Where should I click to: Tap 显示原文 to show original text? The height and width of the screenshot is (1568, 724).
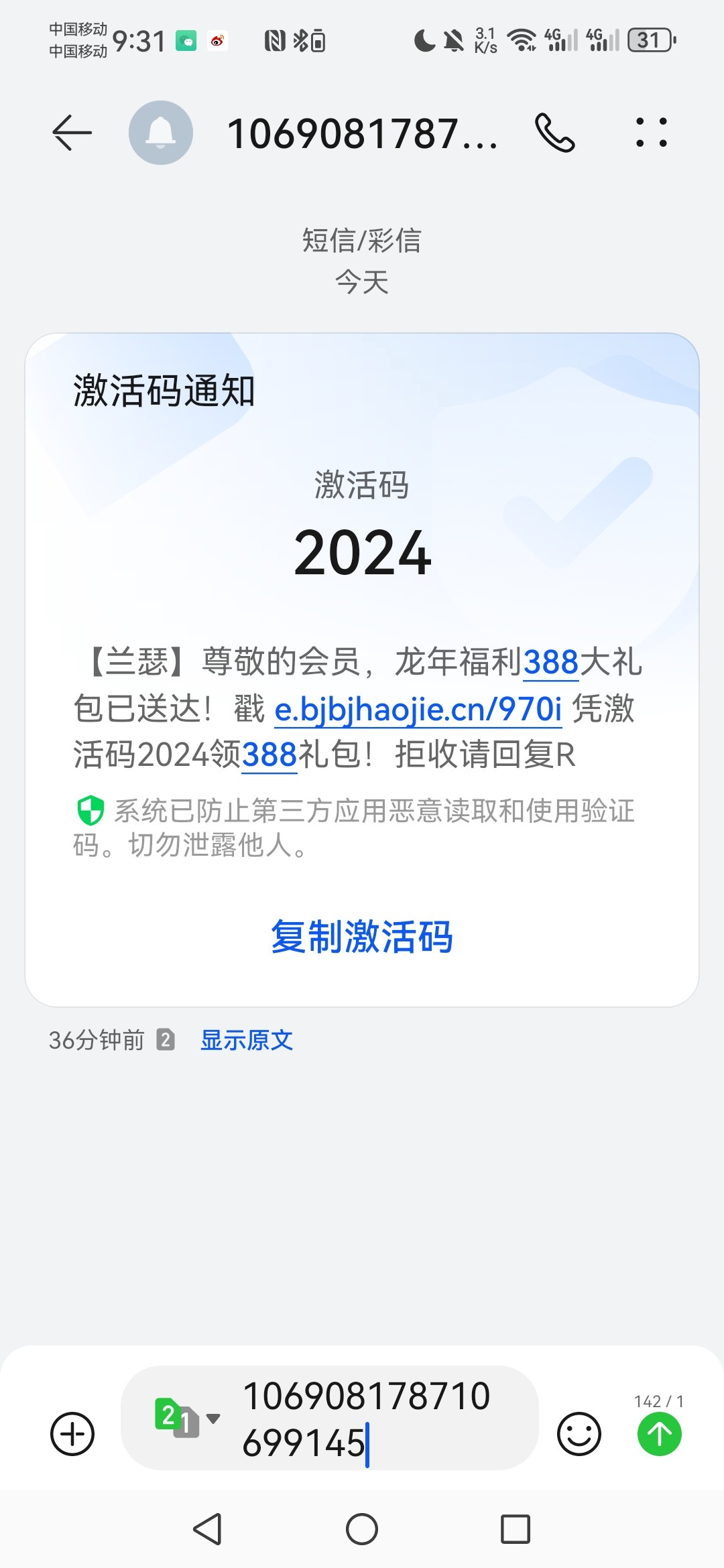click(247, 1040)
